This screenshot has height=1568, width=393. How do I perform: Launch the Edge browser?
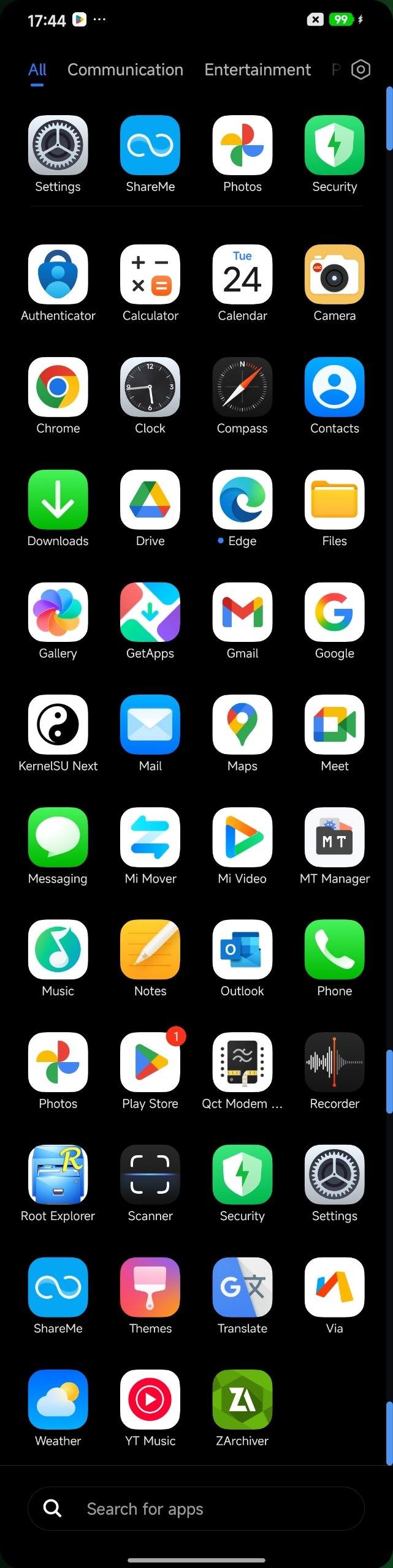(x=242, y=500)
